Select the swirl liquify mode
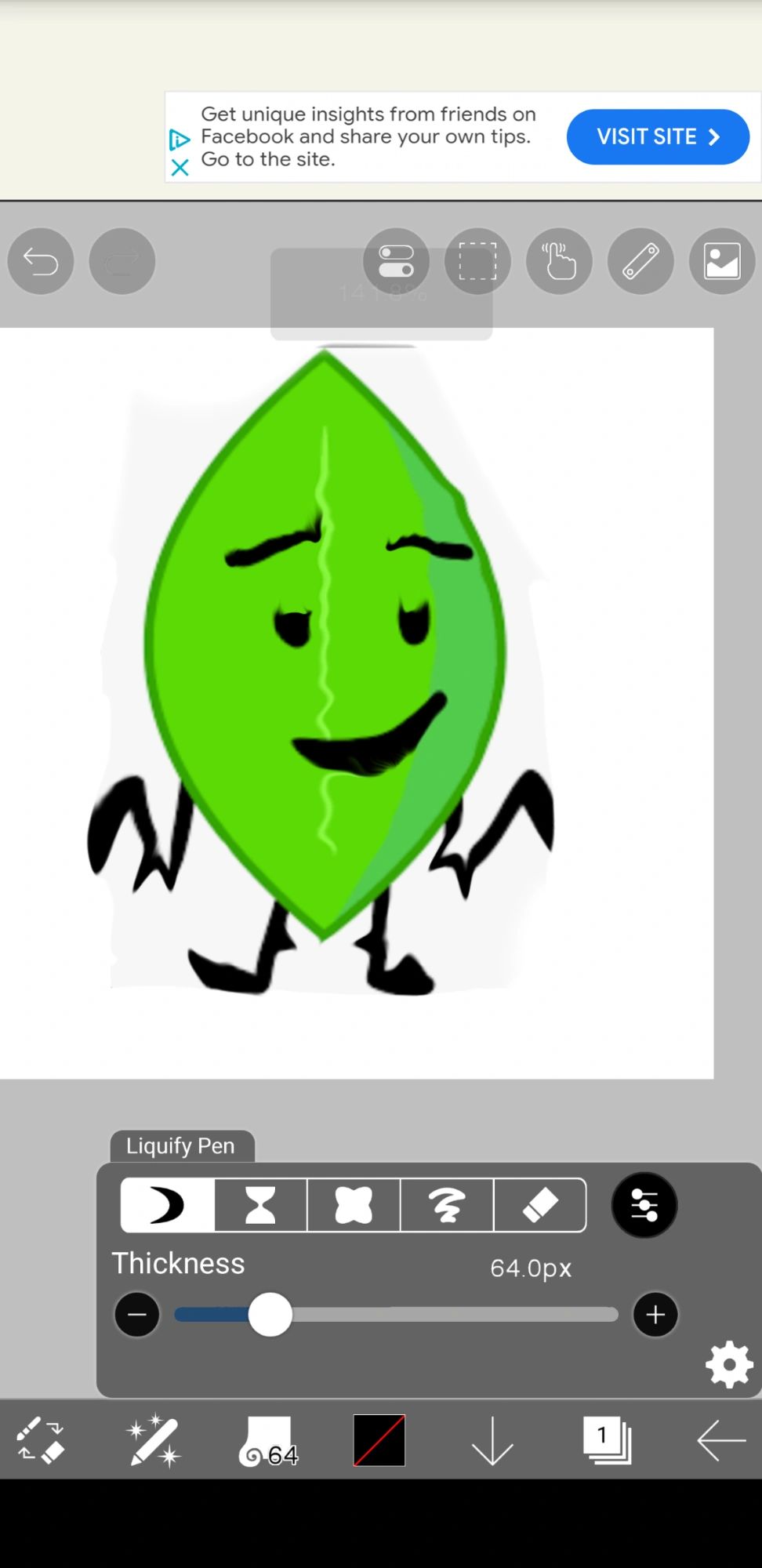The width and height of the screenshot is (762, 1568). 447,1205
